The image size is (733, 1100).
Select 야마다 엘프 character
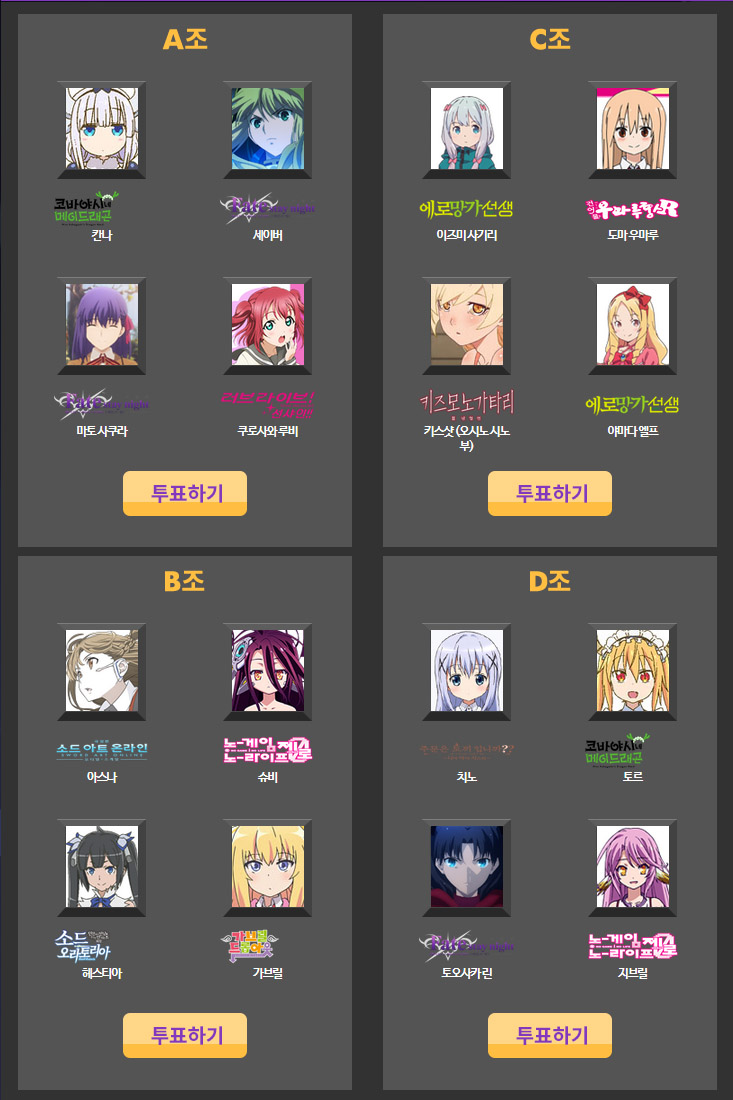633,324
